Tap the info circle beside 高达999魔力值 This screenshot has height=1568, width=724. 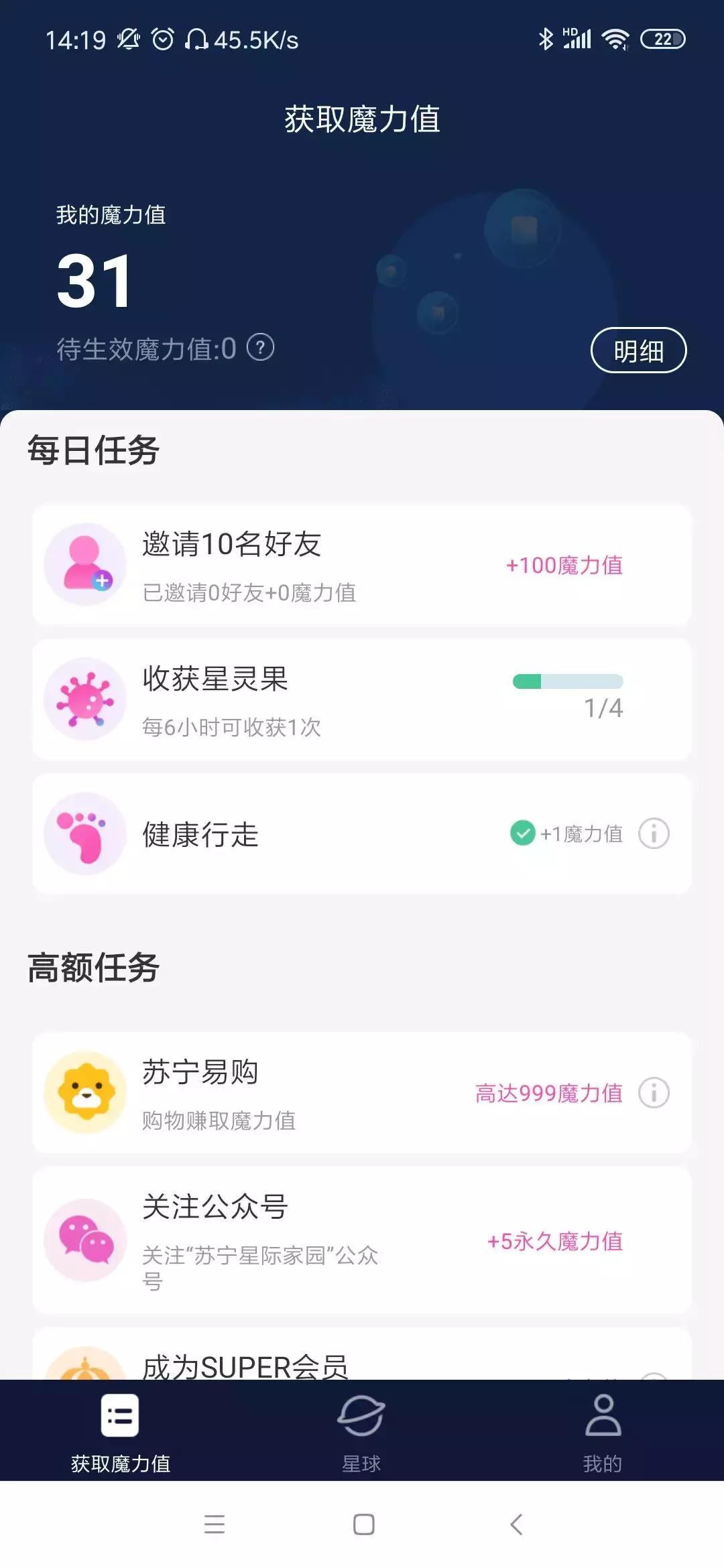click(654, 1091)
